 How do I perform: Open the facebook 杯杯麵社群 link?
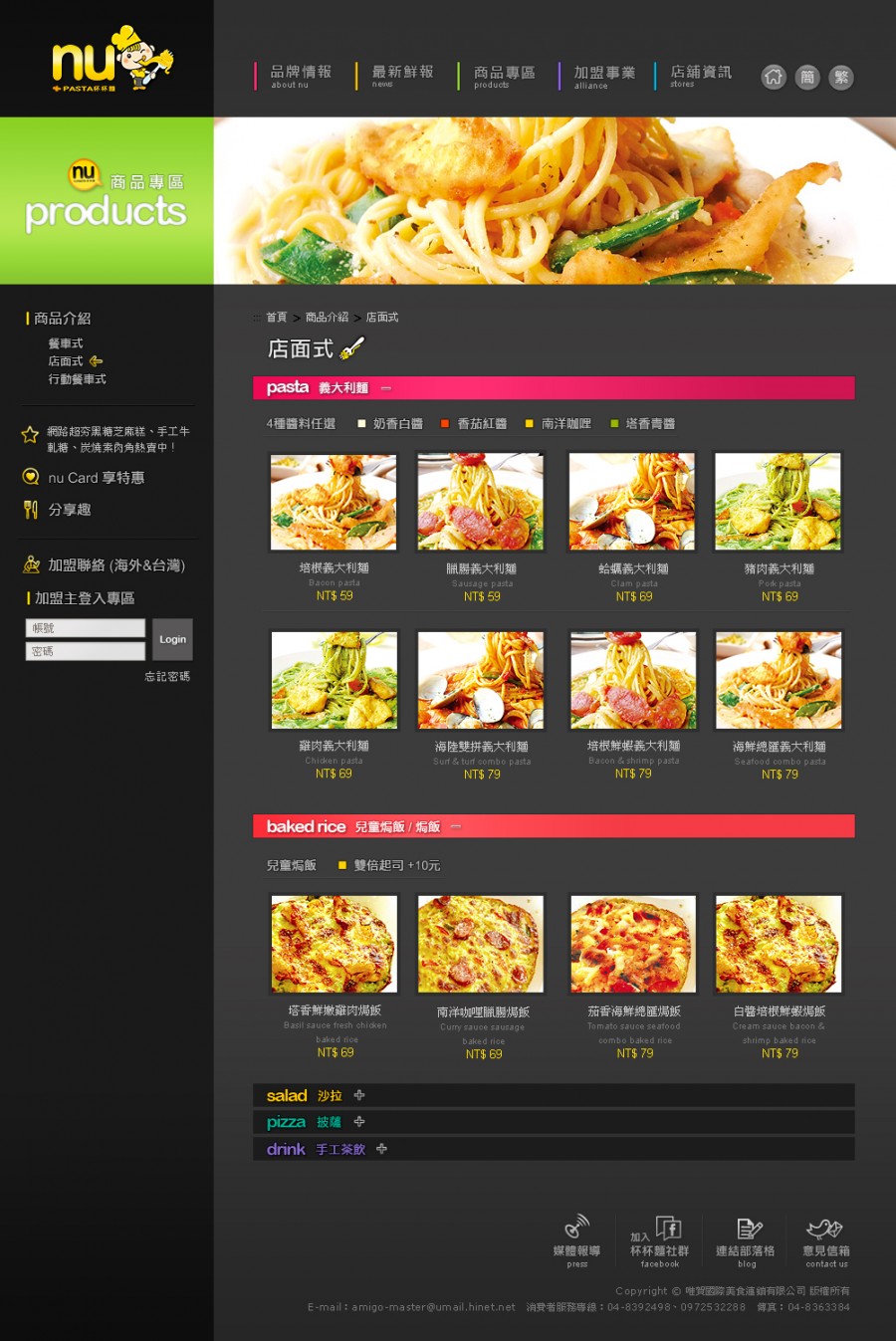659,1241
